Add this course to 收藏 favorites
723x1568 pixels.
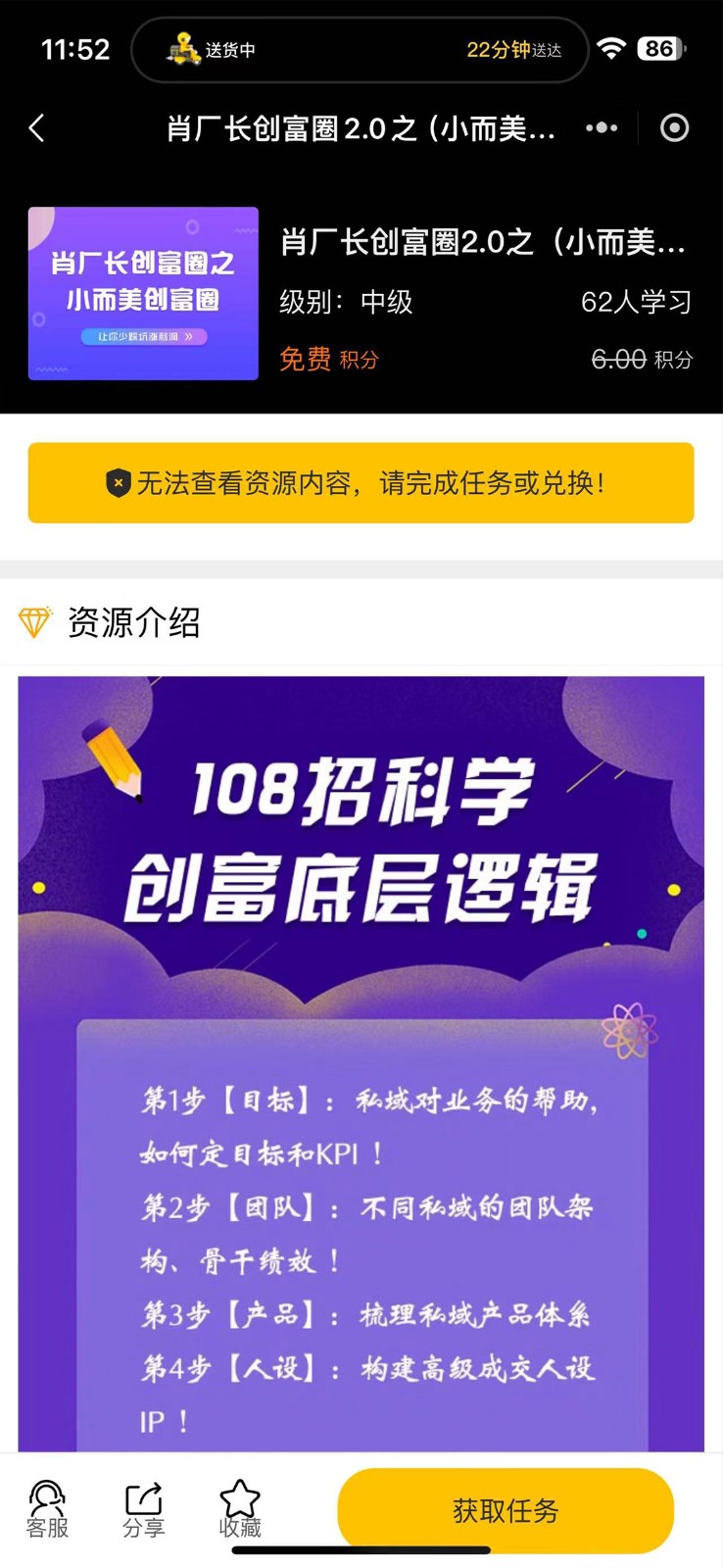(240, 1509)
